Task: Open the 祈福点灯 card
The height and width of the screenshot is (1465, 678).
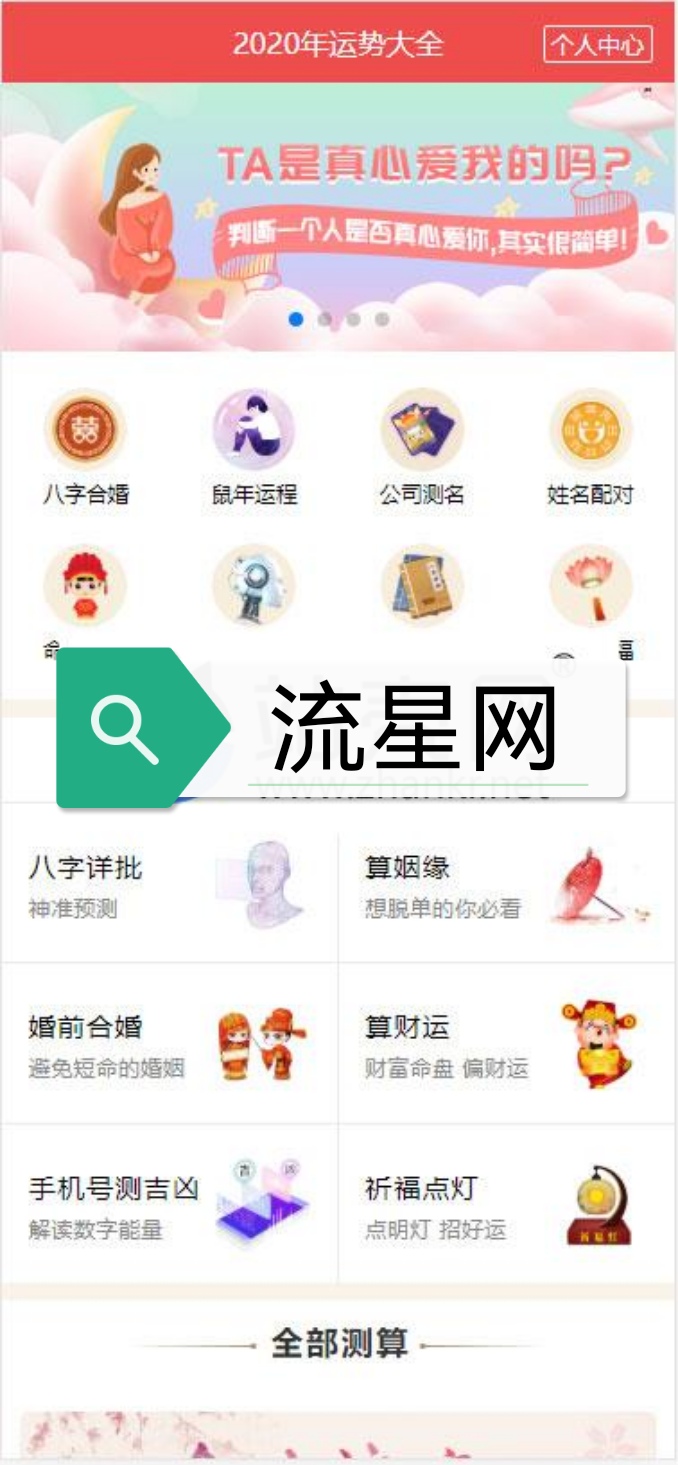Action: coord(507,1206)
